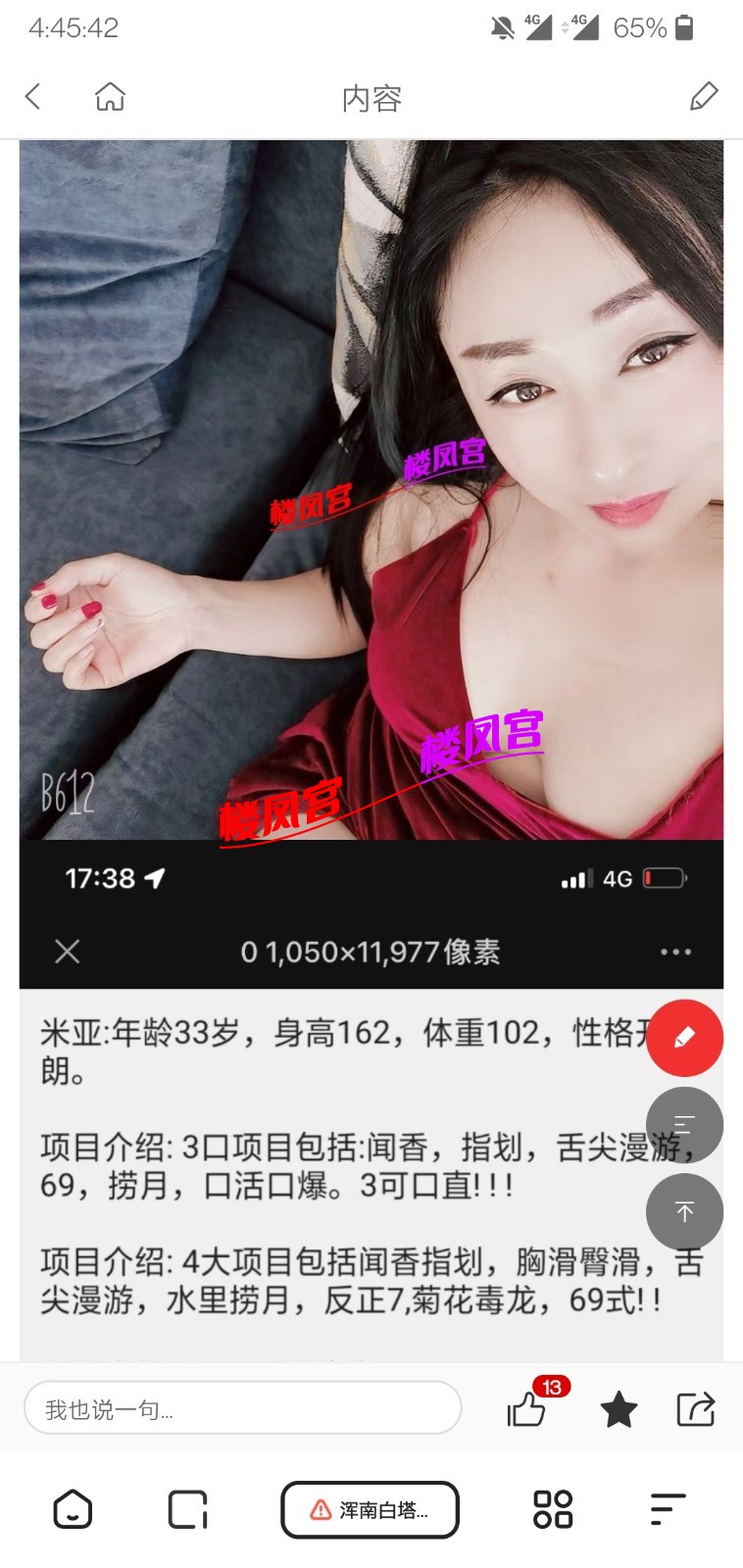743x1568 pixels.
Task: Open the three-dot options menu in the image viewer
Action: click(x=674, y=952)
